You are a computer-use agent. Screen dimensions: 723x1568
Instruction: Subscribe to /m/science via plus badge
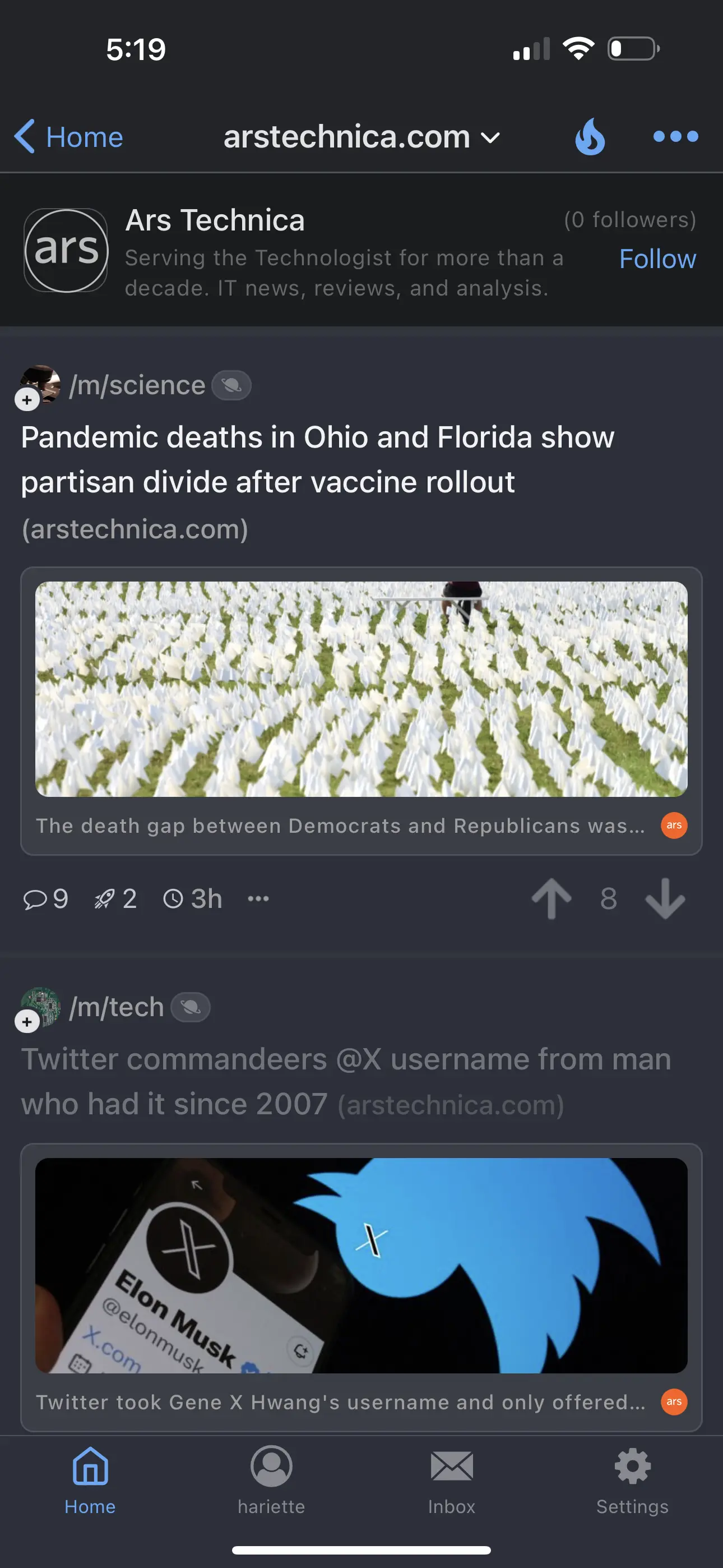pyautogui.click(x=27, y=400)
